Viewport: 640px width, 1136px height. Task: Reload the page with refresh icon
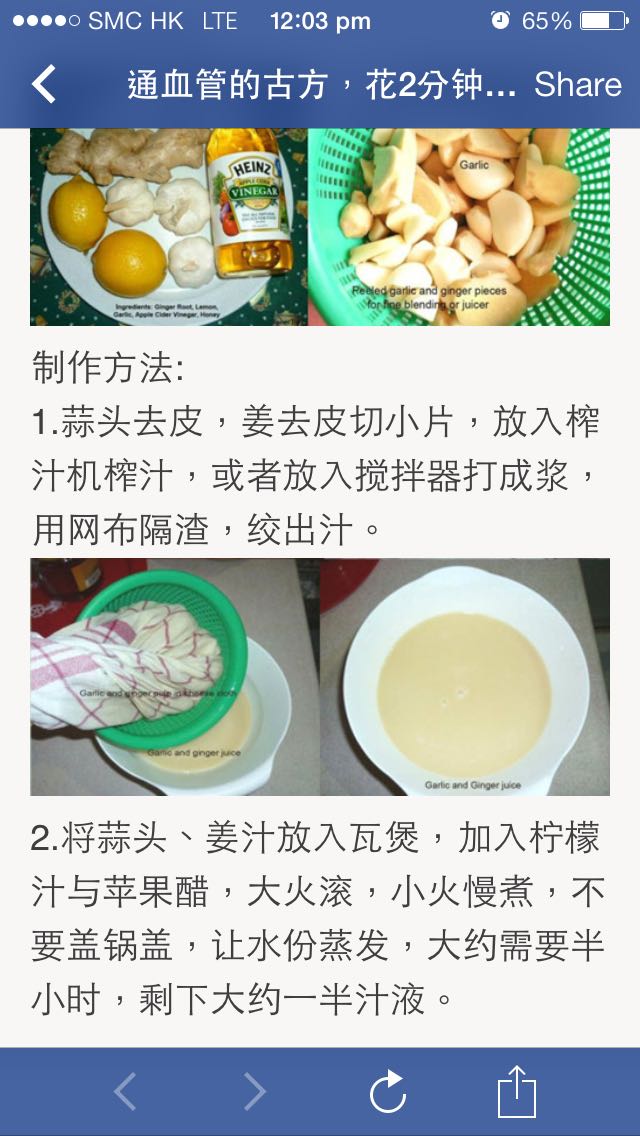[388, 1091]
